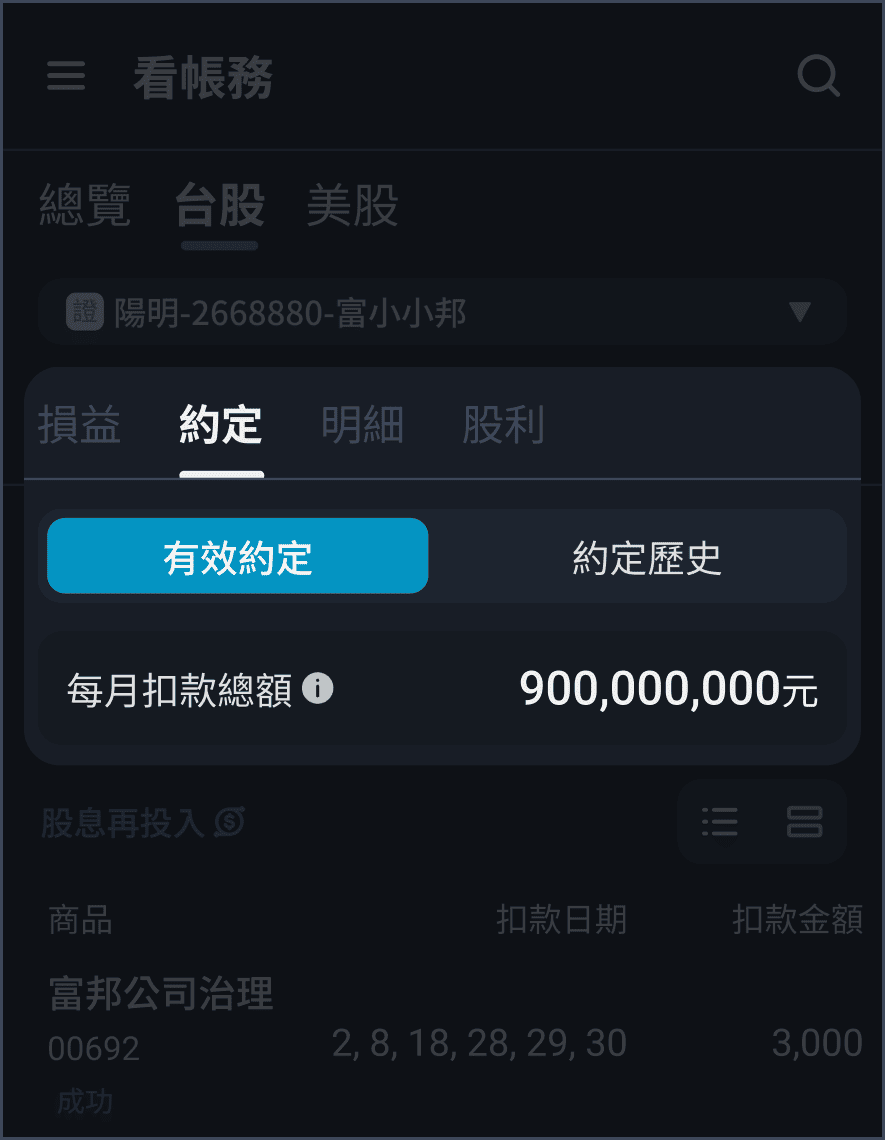Open the hamburger drawer menu
Screen dimensions: 885x1140
tap(66, 76)
